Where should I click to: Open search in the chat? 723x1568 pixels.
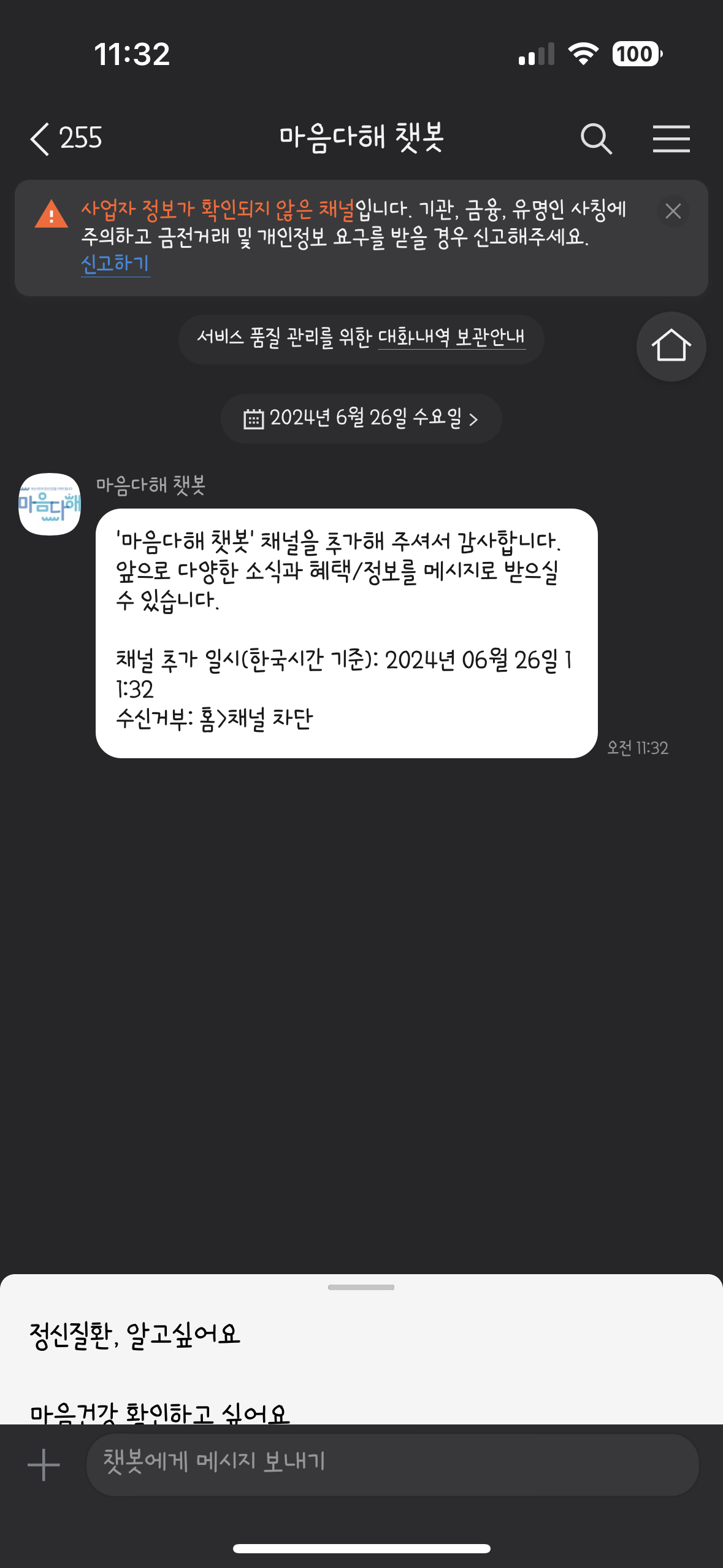click(x=596, y=139)
